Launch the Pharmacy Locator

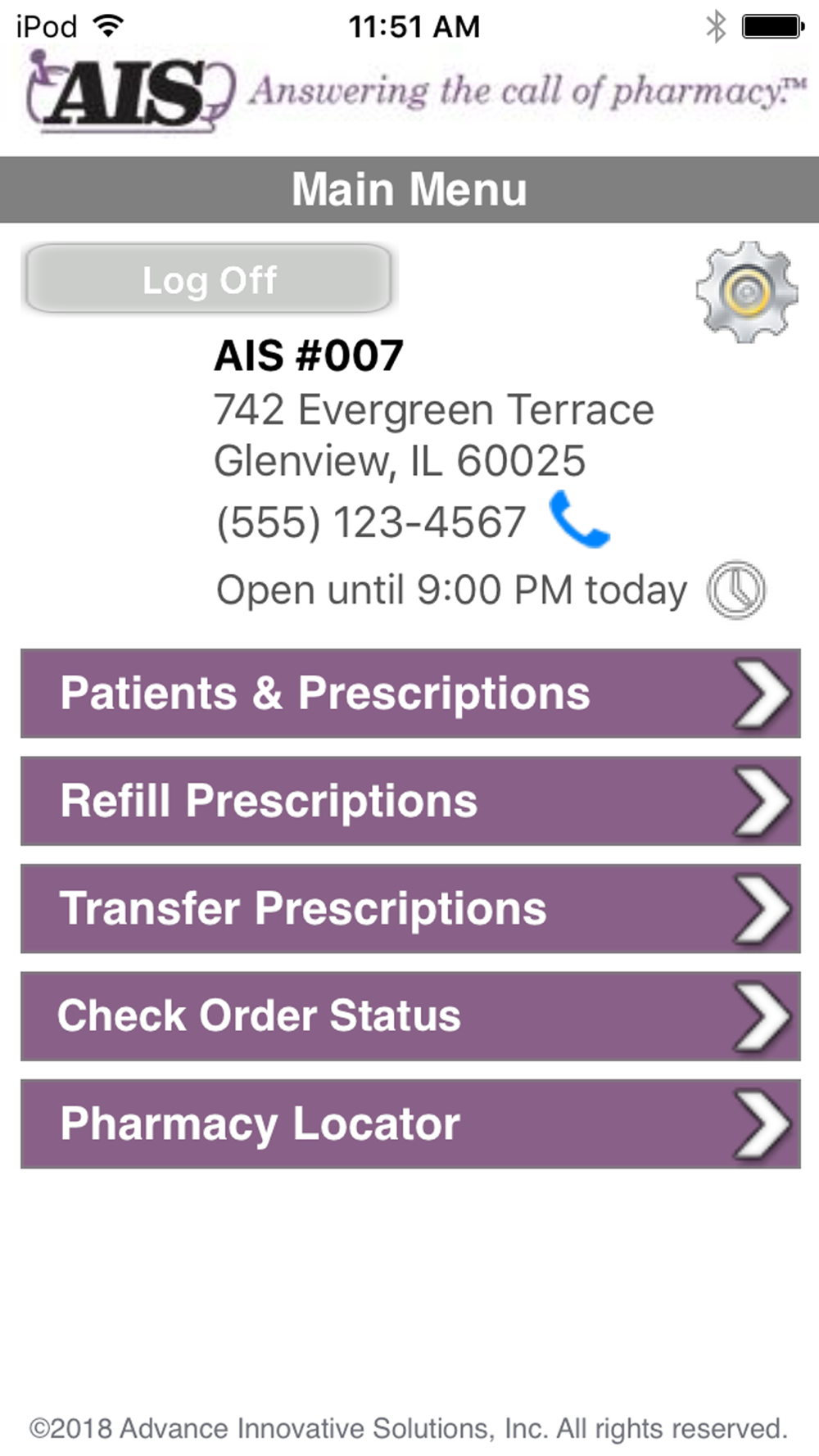410,1124
